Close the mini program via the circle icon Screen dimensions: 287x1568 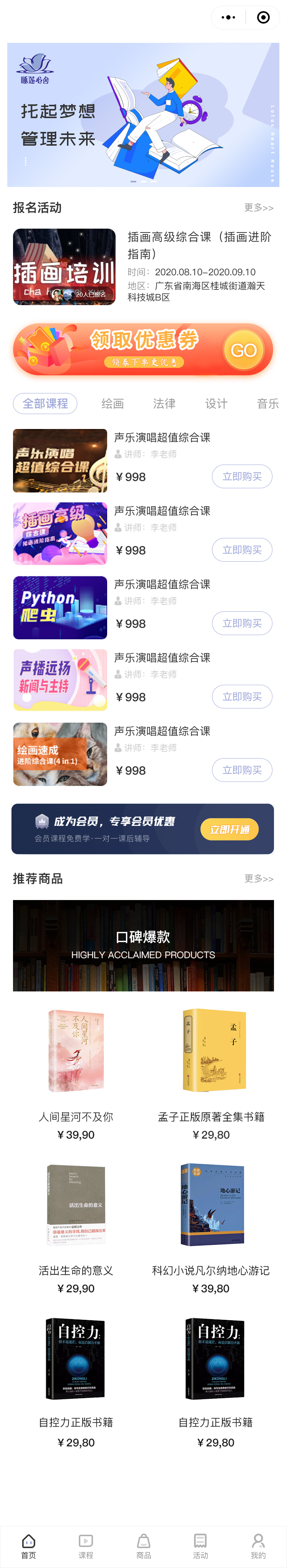click(263, 18)
